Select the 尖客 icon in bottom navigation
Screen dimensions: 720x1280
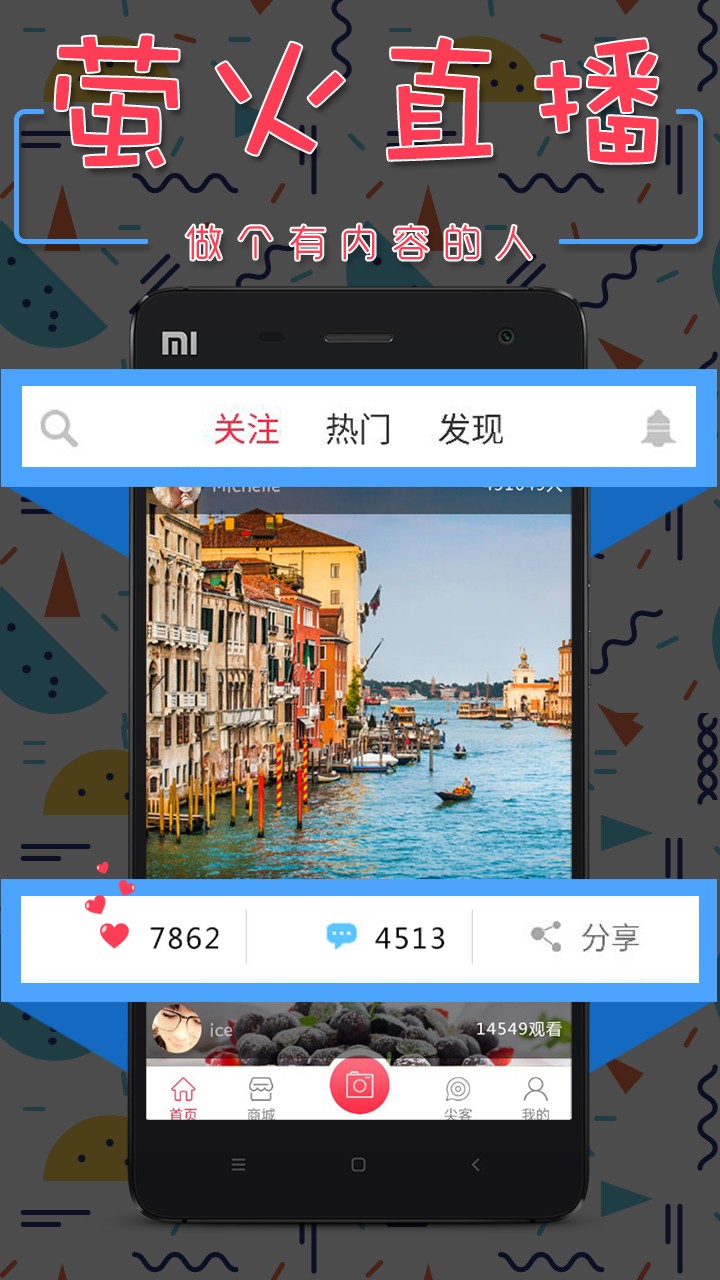[x=459, y=1090]
